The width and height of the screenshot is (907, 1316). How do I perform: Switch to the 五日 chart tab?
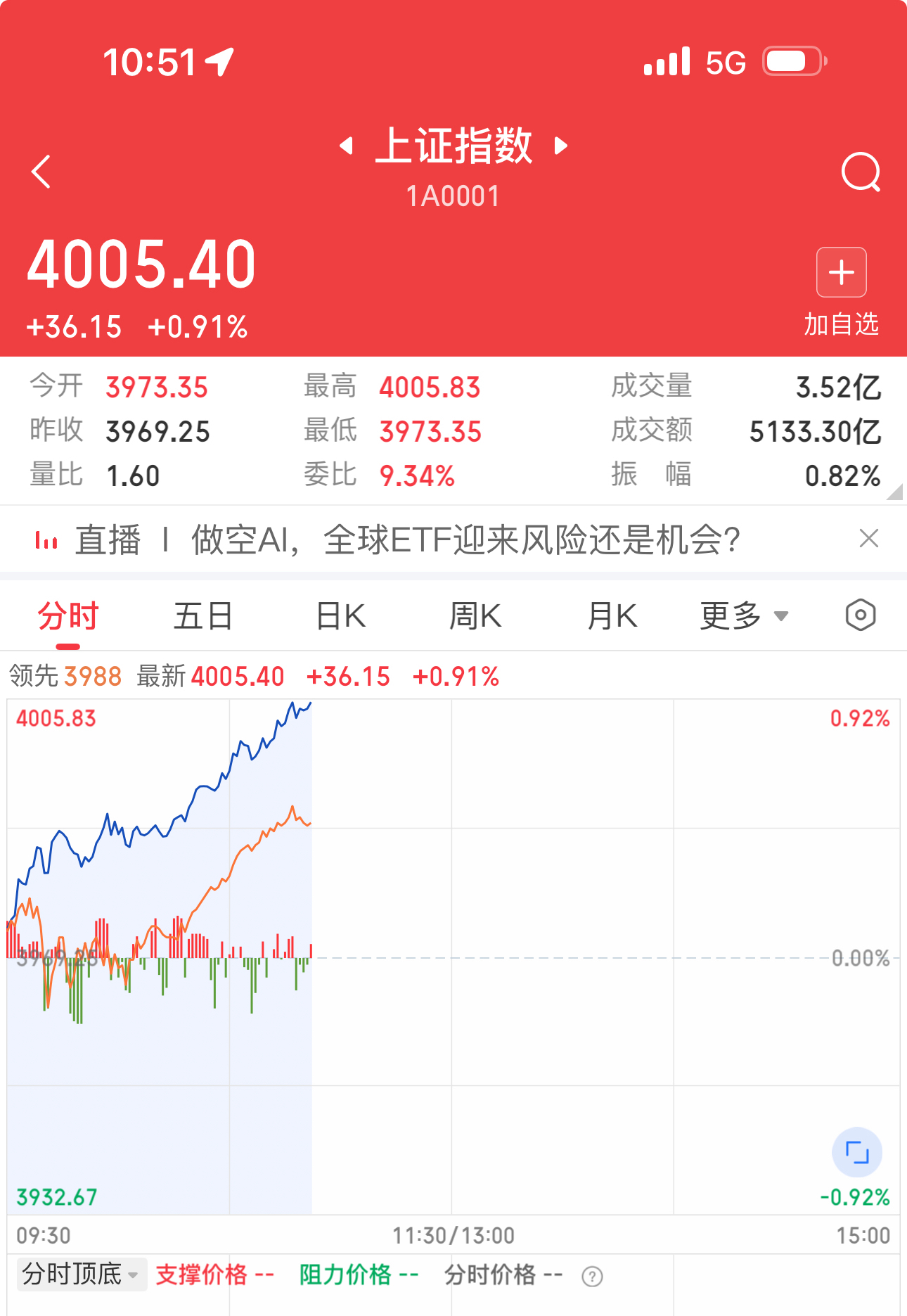click(203, 617)
